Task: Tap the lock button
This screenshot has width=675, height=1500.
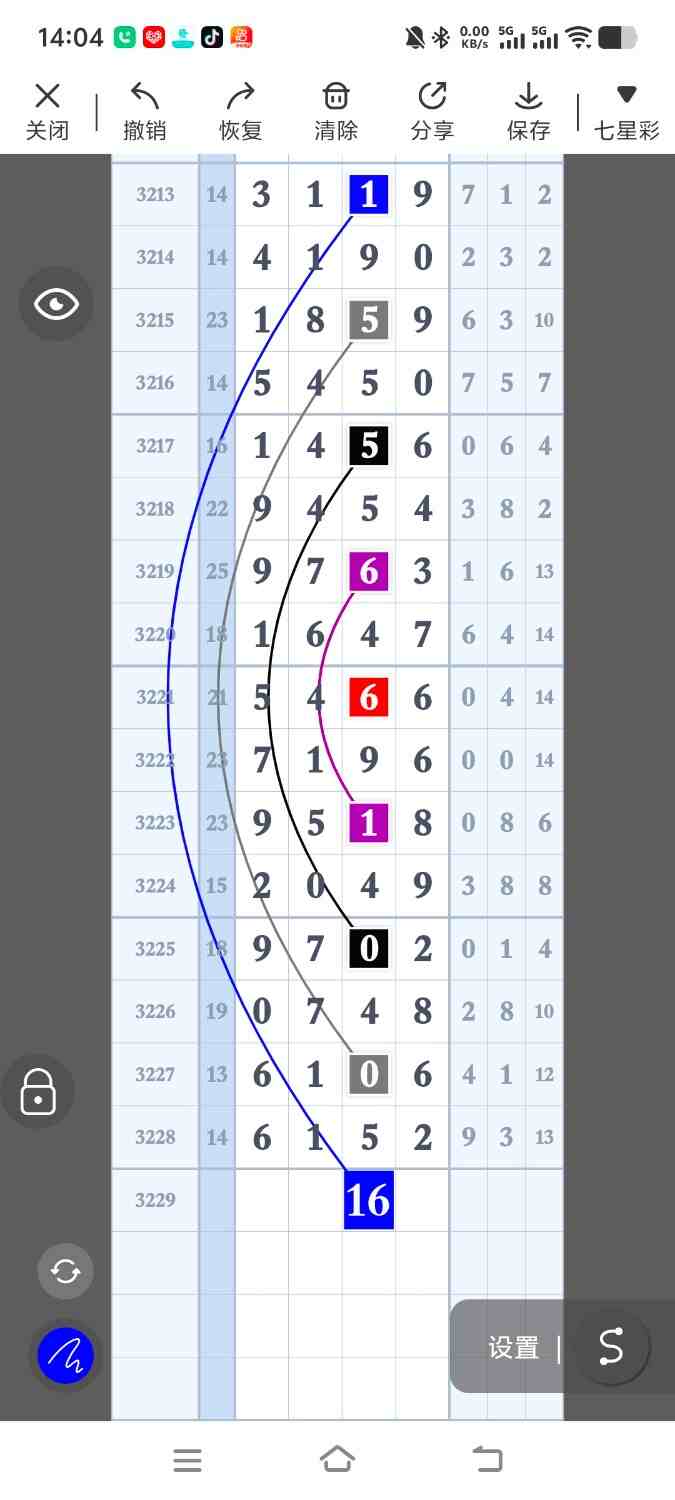Action: (x=38, y=1091)
